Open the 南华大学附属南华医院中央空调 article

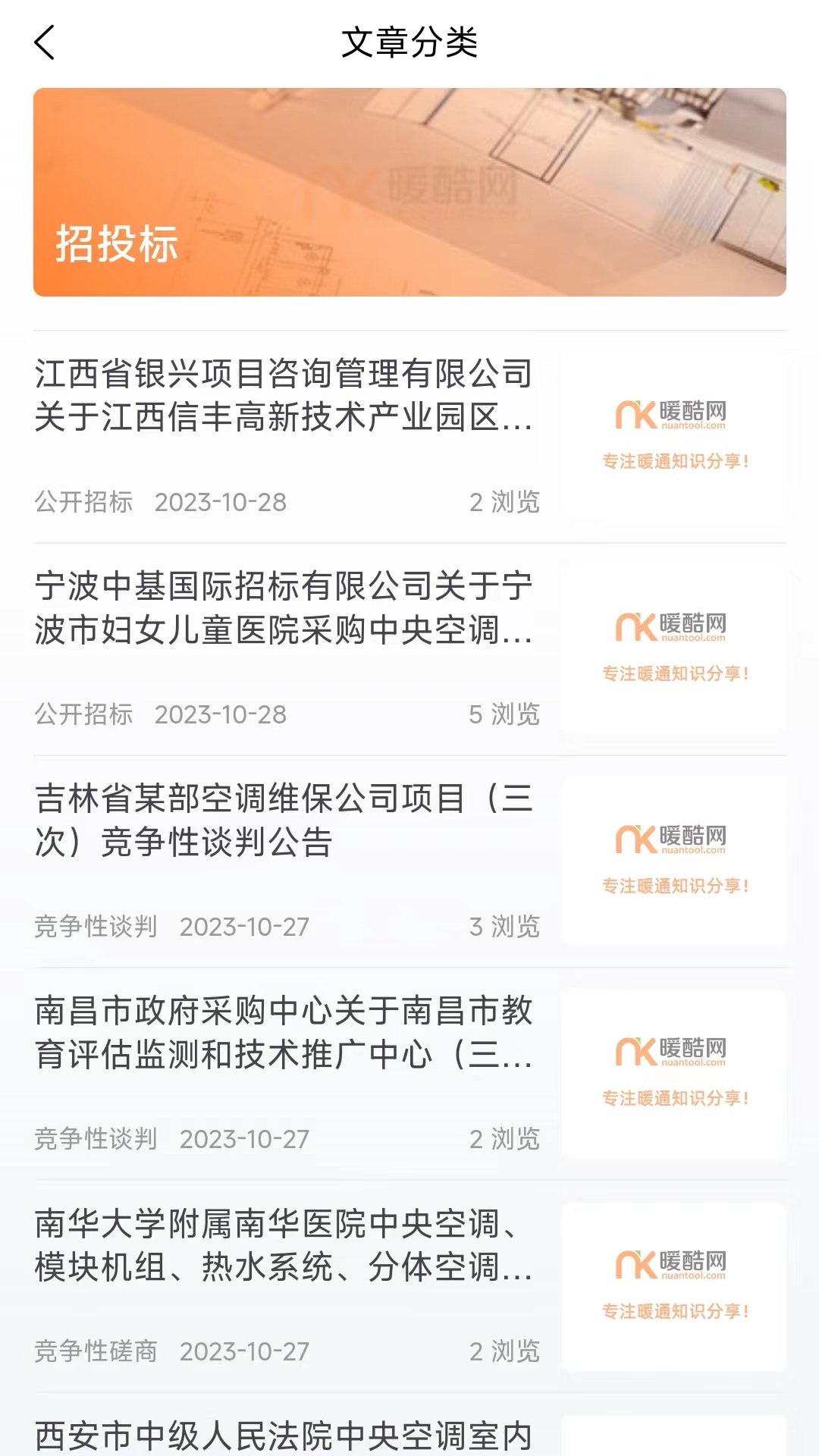(284, 1245)
